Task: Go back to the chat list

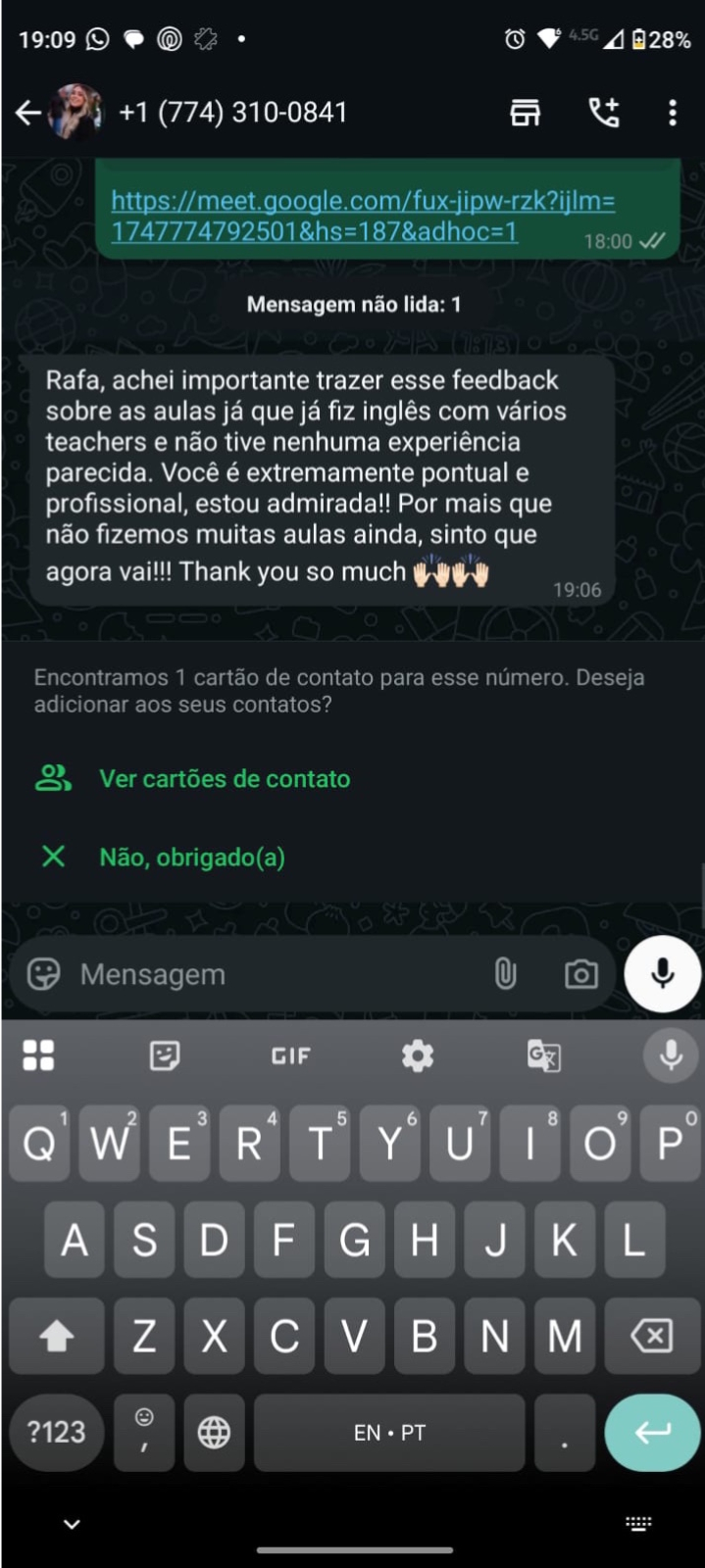Action: (27, 114)
